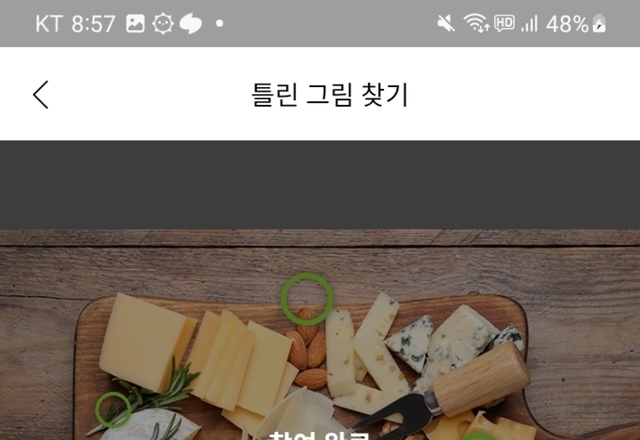Go back from 틀린 그림 찾기

coord(41,95)
